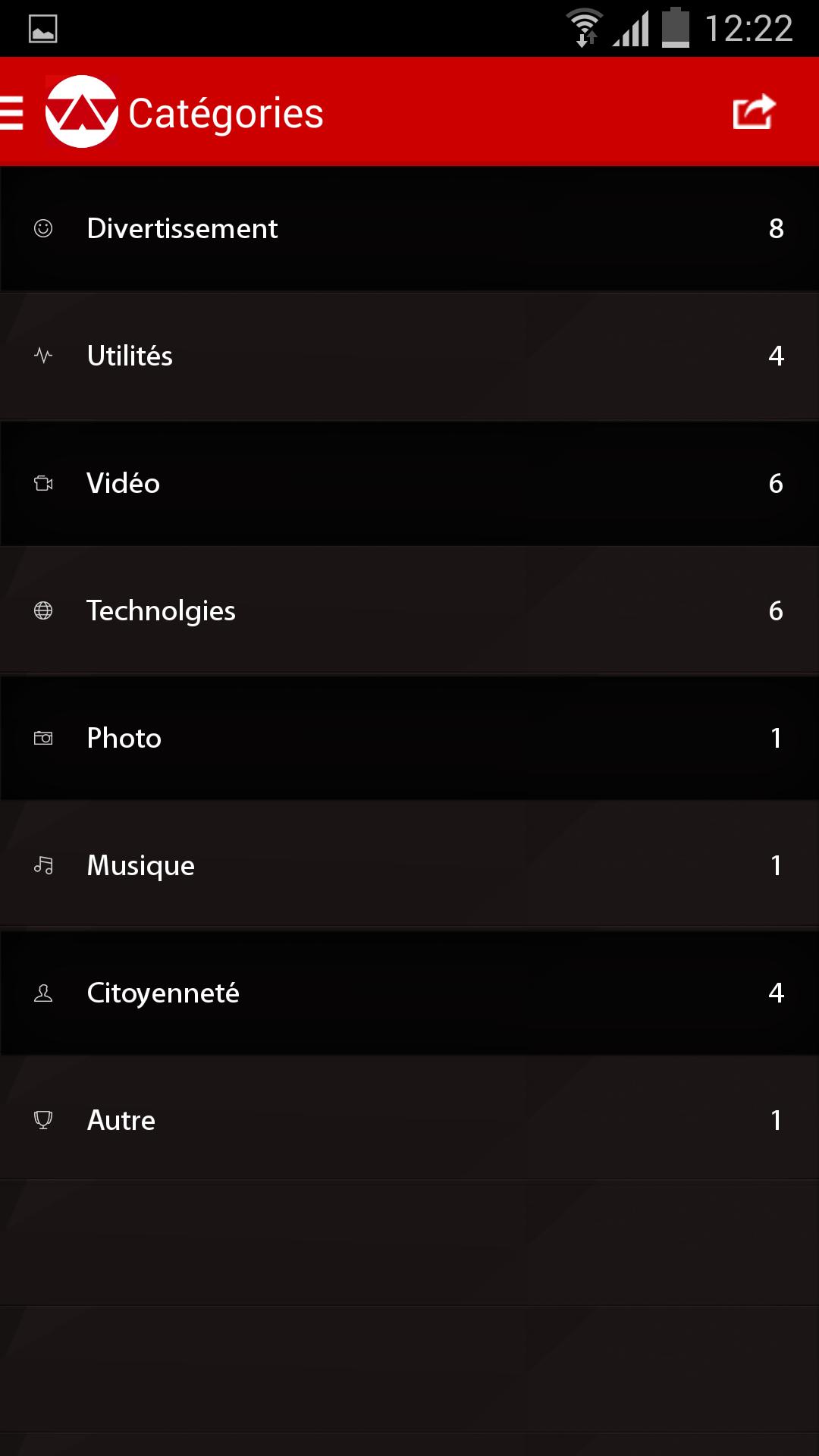Open the Citoyenneté category

pyautogui.click(x=409, y=993)
